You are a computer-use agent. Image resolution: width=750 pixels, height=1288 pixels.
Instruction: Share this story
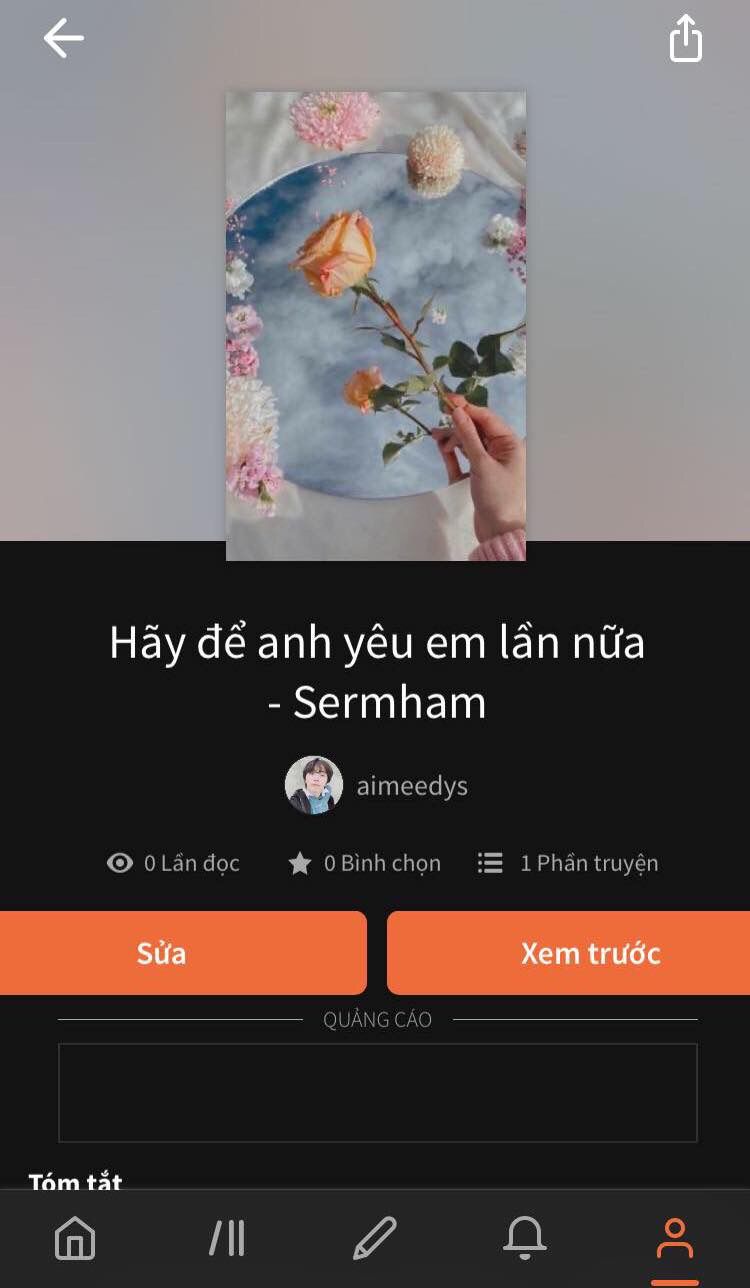[686, 39]
